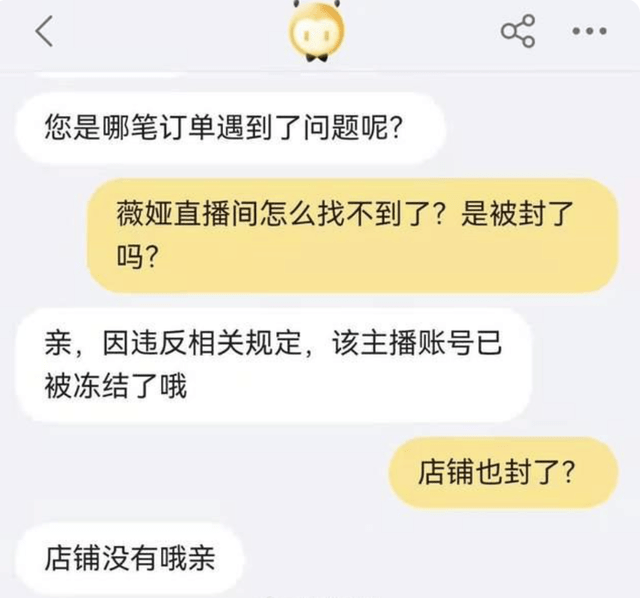
Task: Open the customer service avatar profile
Action: pos(319,33)
